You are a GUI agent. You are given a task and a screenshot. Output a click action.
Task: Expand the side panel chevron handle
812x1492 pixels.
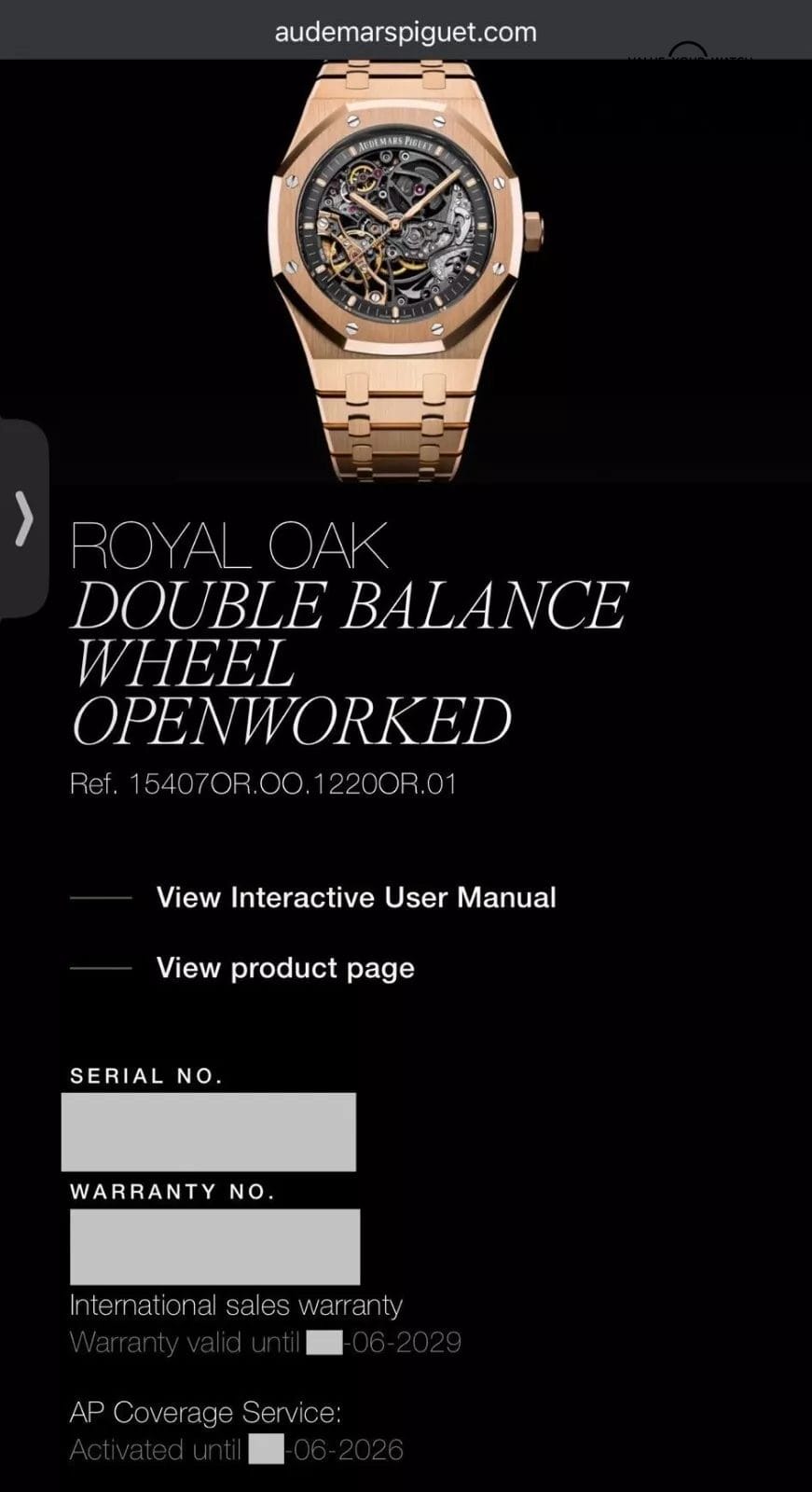point(23,518)
